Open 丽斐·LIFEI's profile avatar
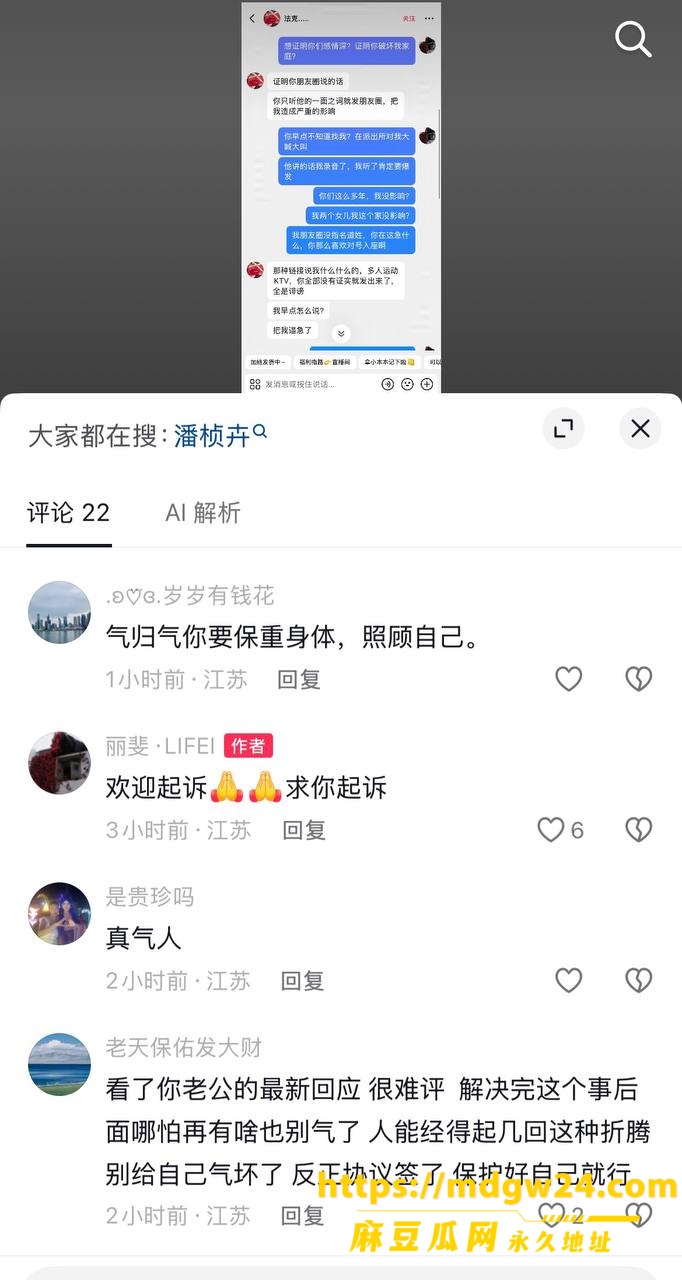The image size is (682, 1280). click(59, 763)
